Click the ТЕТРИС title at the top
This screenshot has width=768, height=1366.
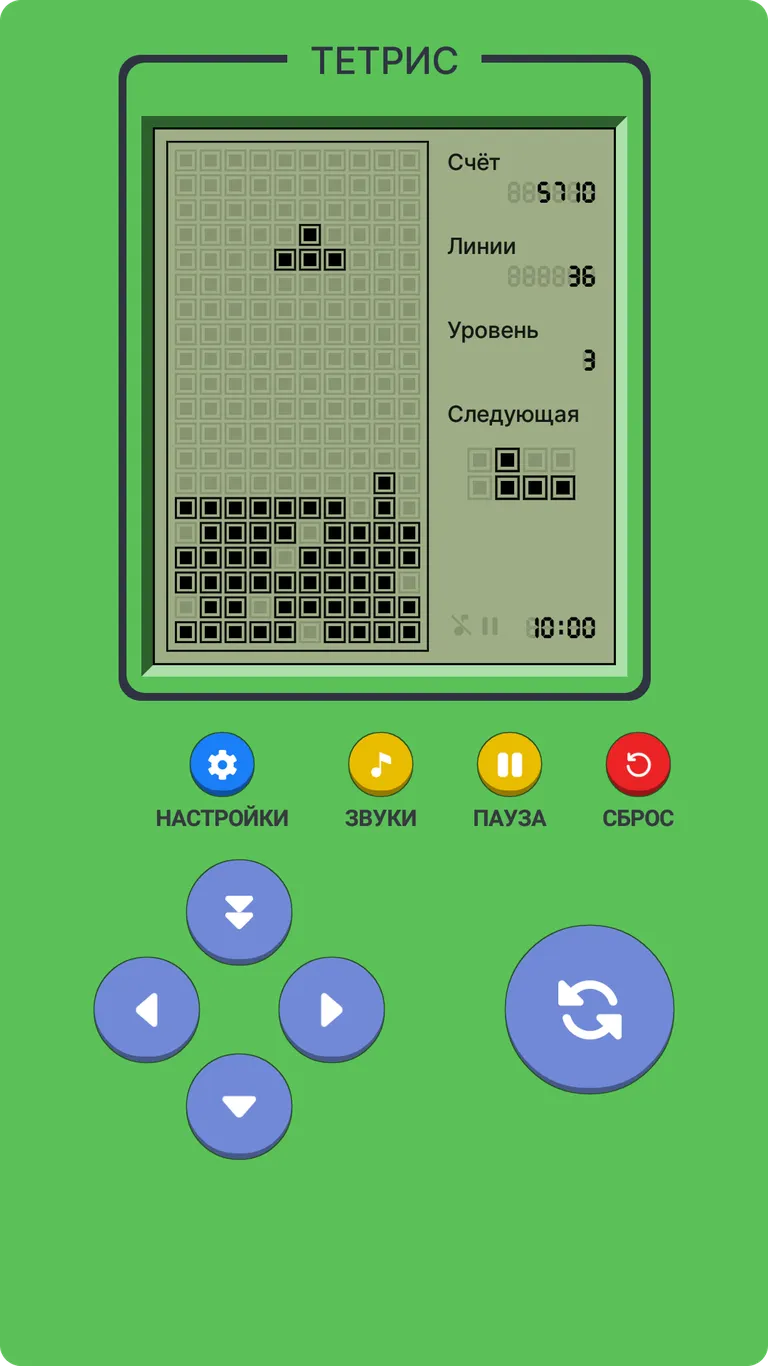point(384,62)
